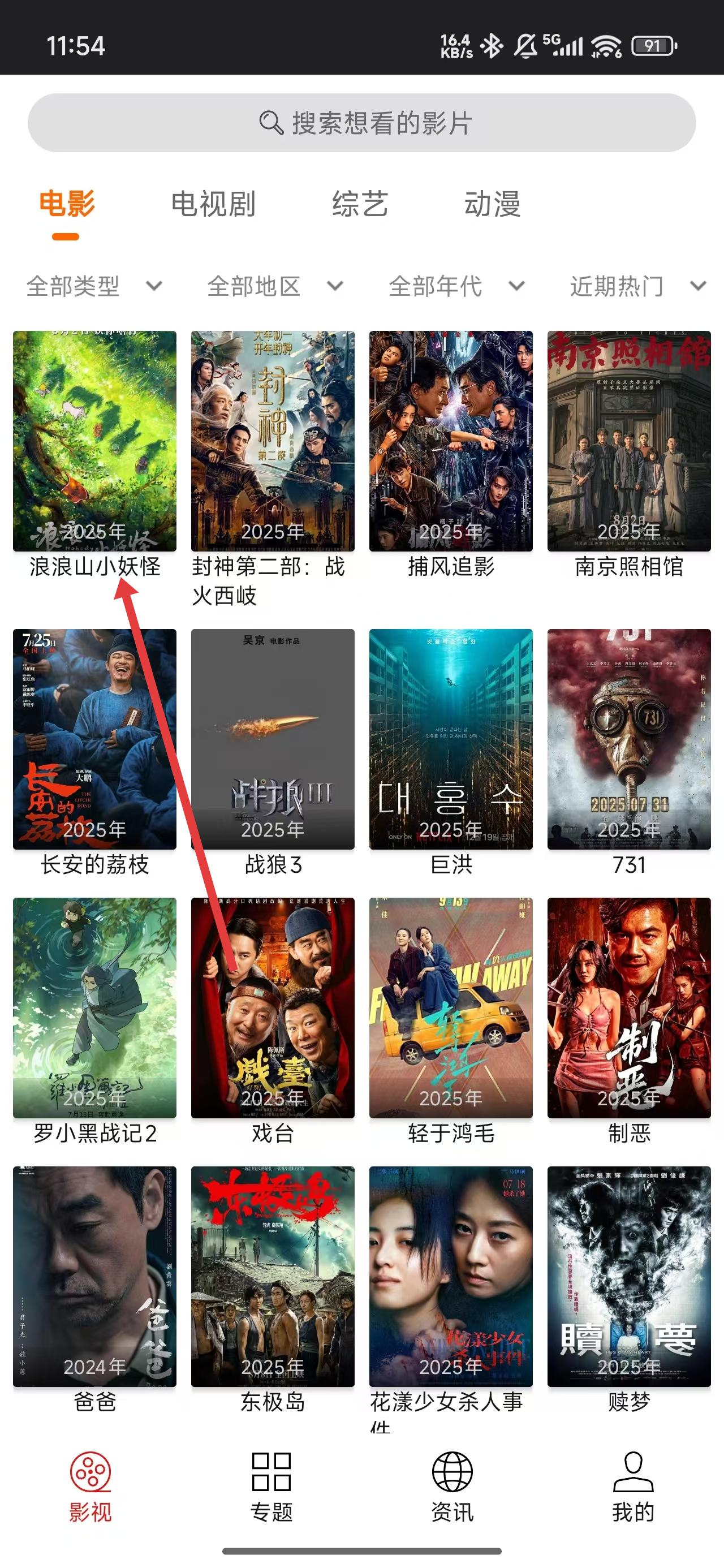Open the 近期热门 sort dropdown
Image resolution: width=724 pixels, height=1568 pixels.
click(637, 286)
